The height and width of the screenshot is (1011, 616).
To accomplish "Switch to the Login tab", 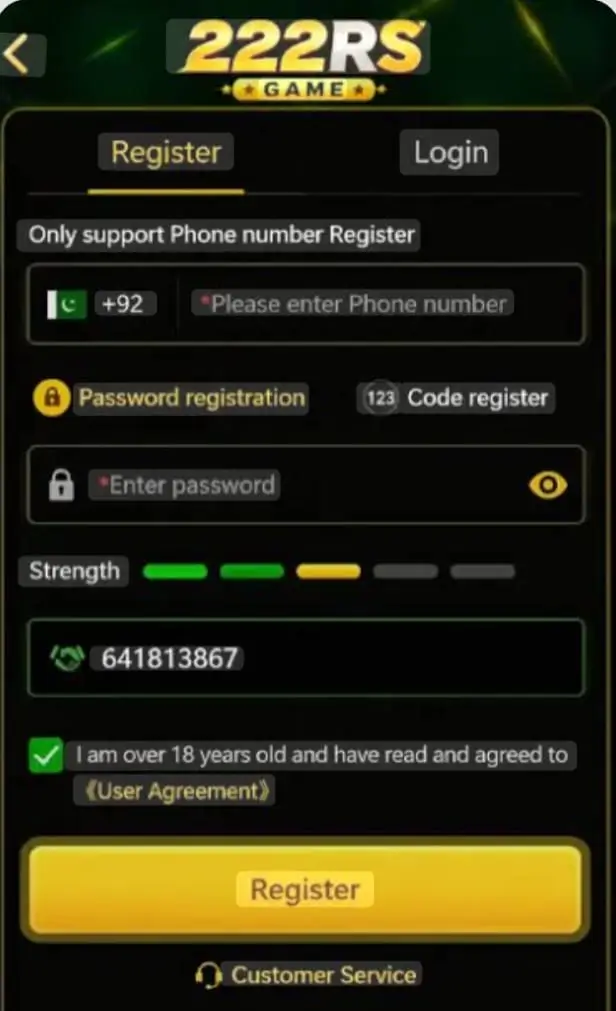I will [450, 153].
